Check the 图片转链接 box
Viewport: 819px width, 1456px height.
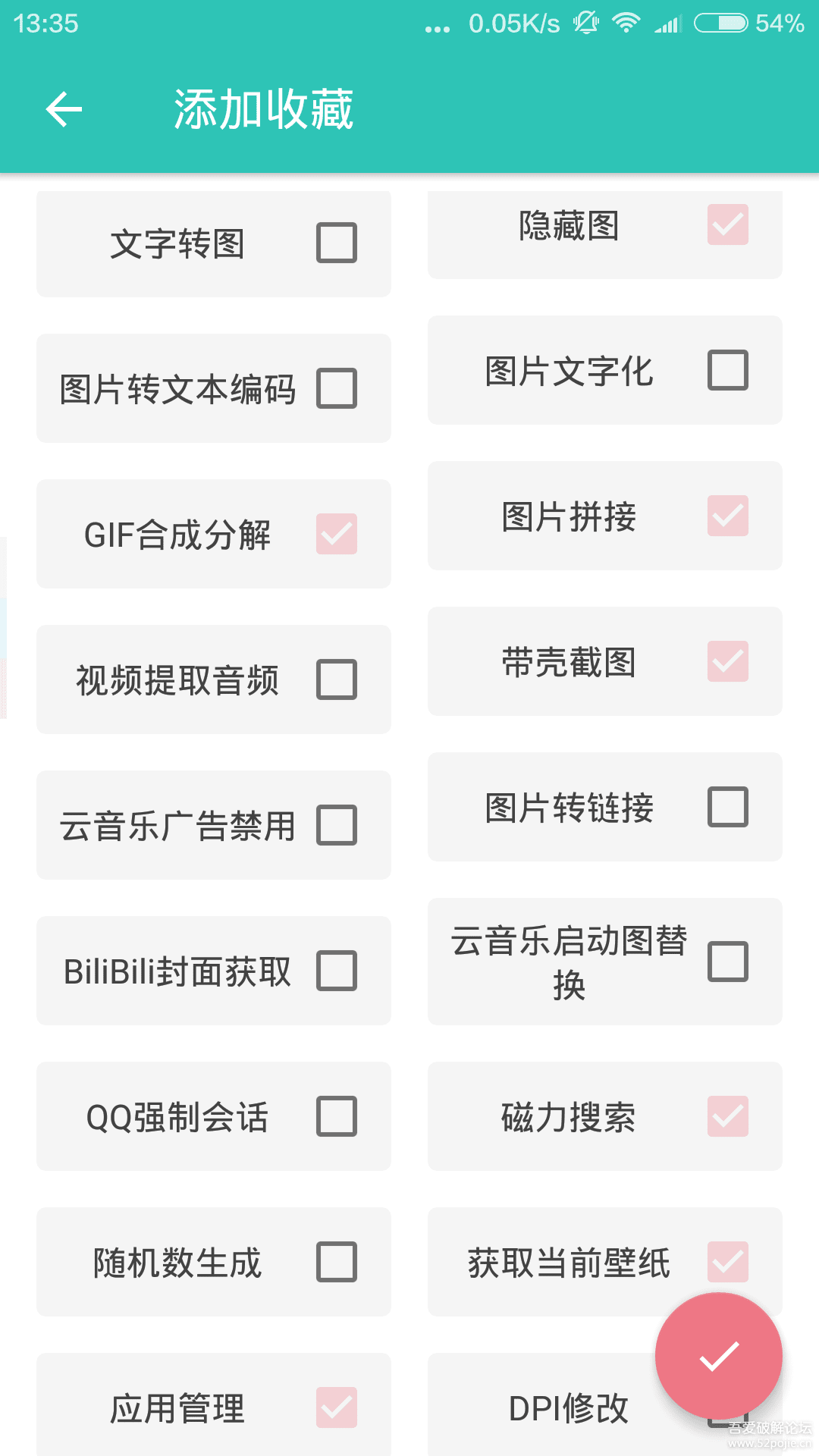click(x=728, y=807)
